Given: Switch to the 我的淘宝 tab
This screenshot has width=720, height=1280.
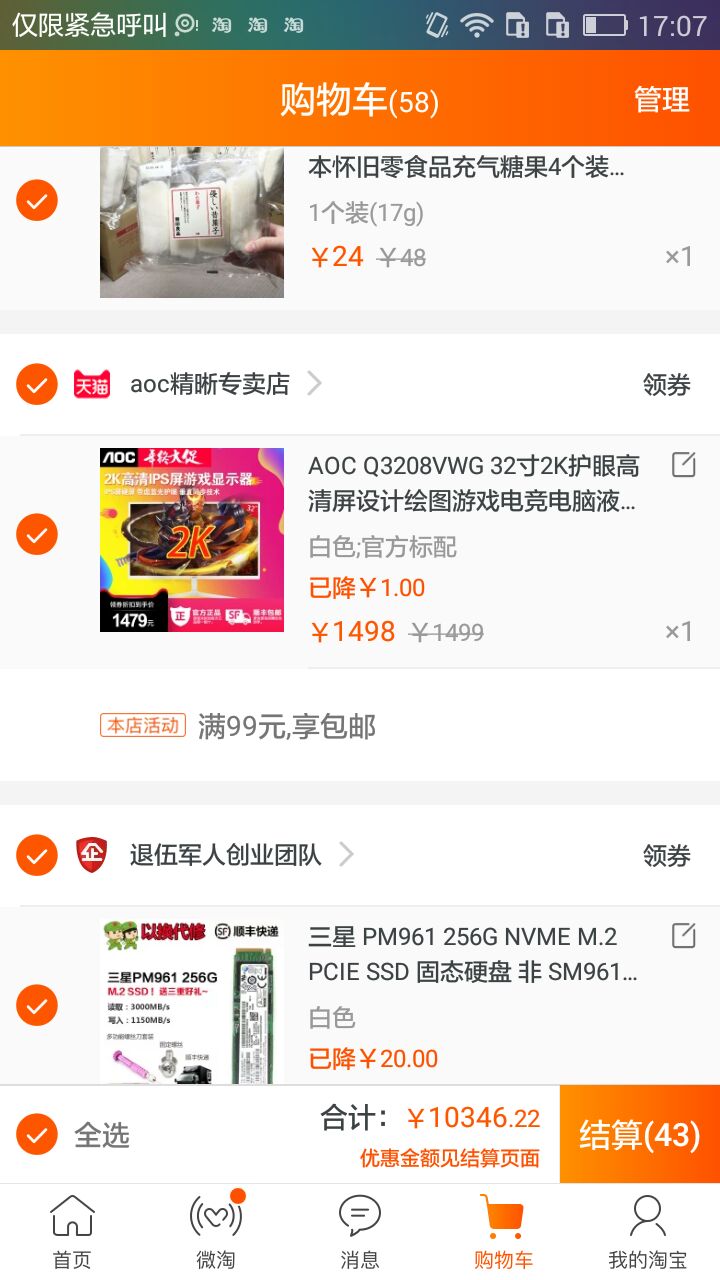Looking at the screenshot, I should (647, 1232).
